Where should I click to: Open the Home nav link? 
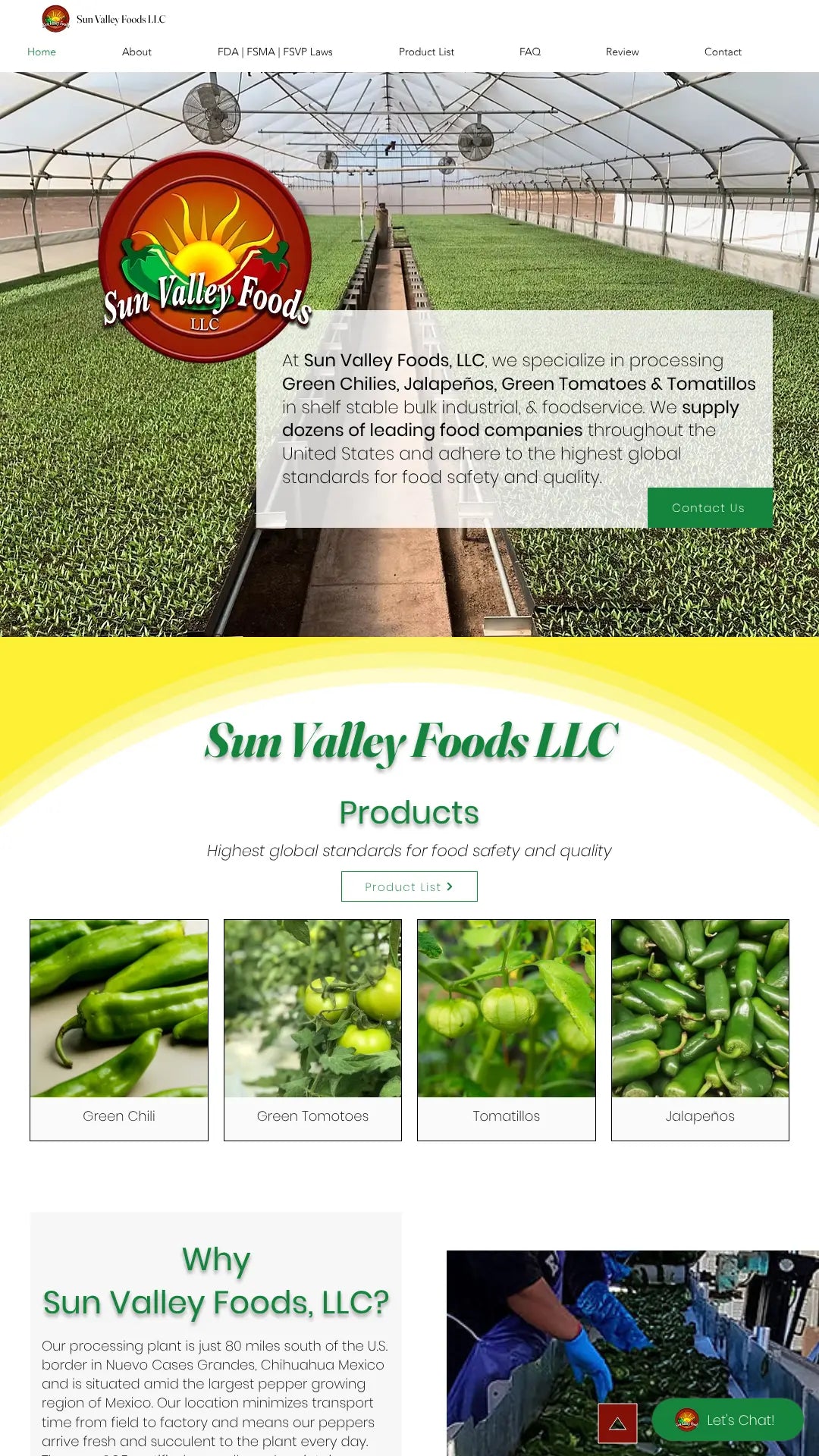click(42, 52)
